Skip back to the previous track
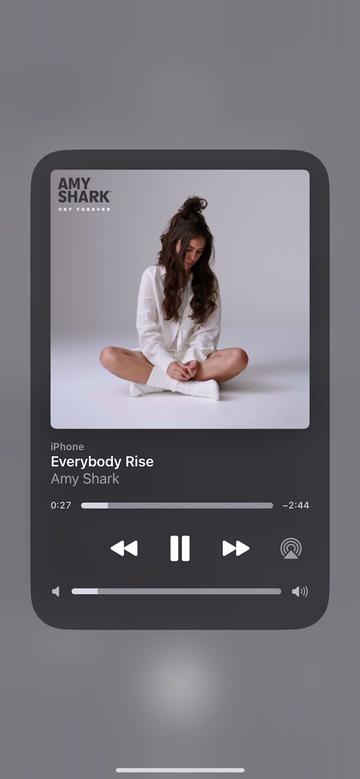The image size is (360, 779). click(124, 548)
